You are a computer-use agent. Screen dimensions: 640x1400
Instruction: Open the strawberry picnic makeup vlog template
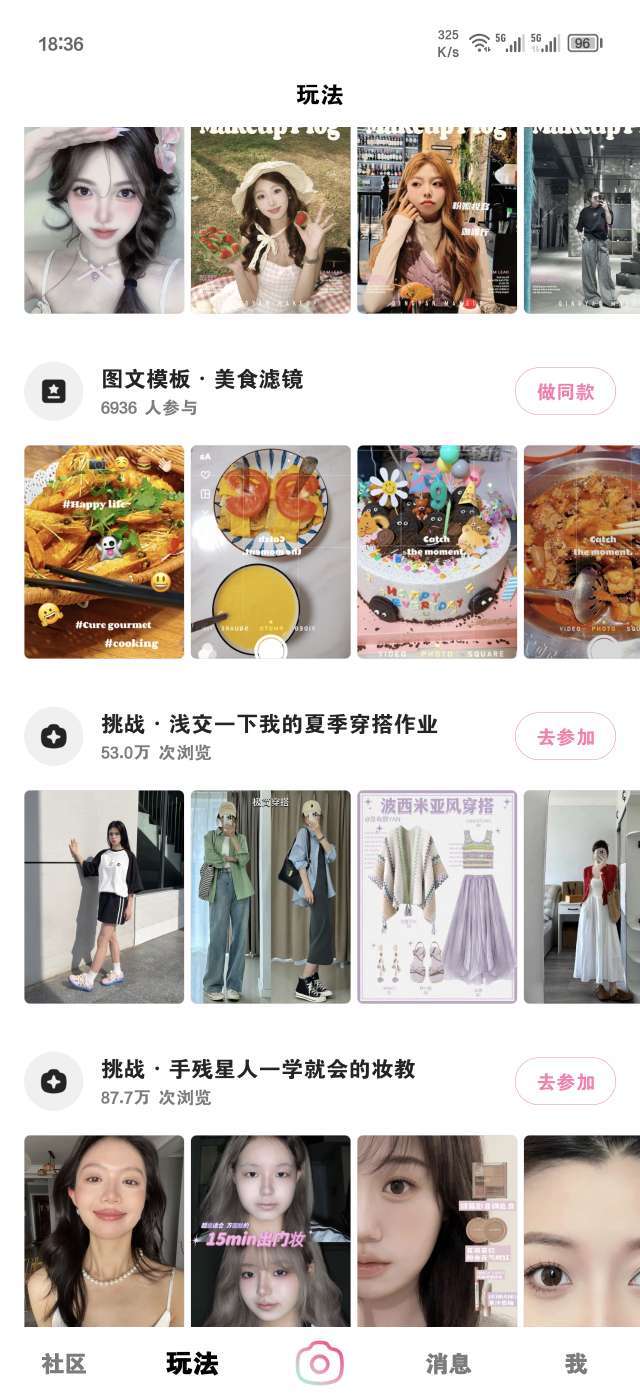(x=271, y=220)
